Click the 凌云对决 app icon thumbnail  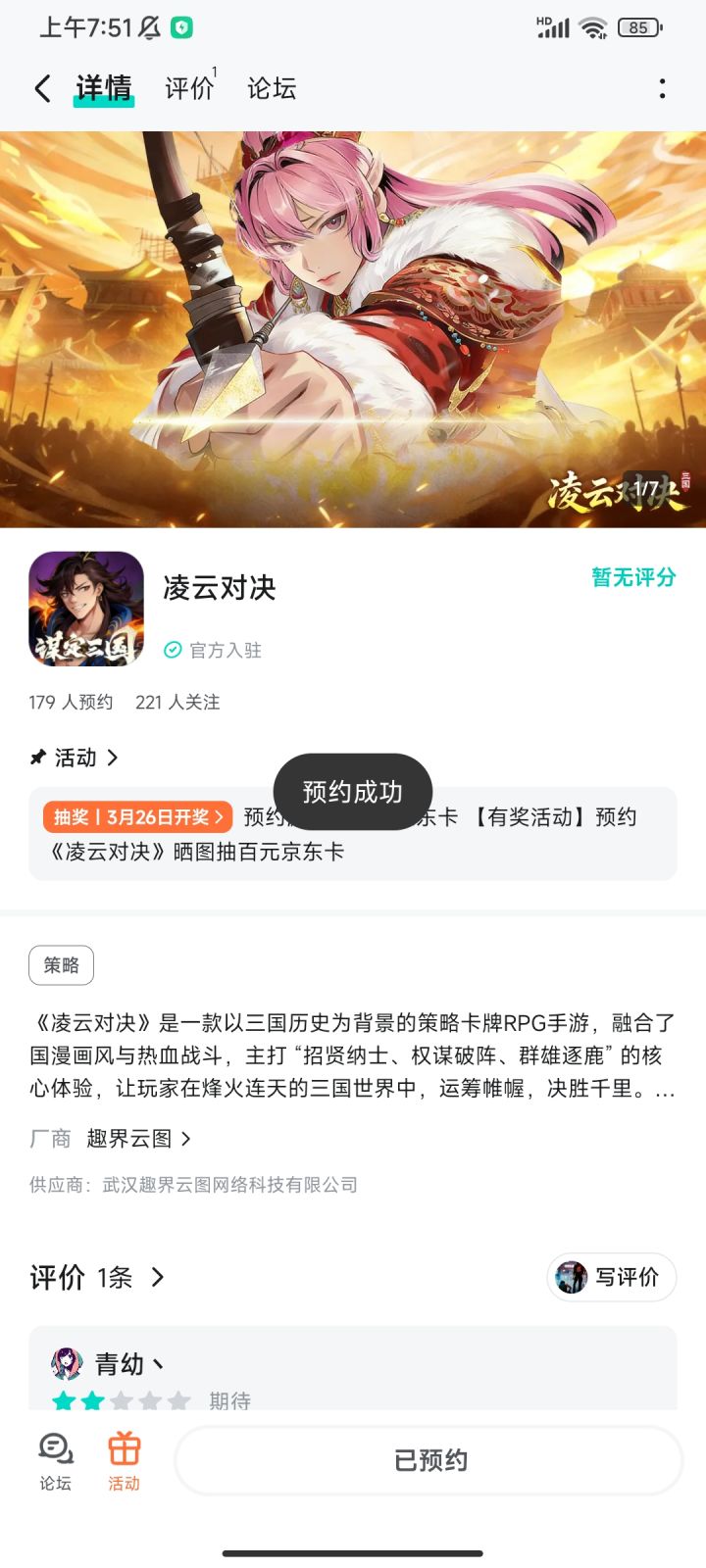85,608
